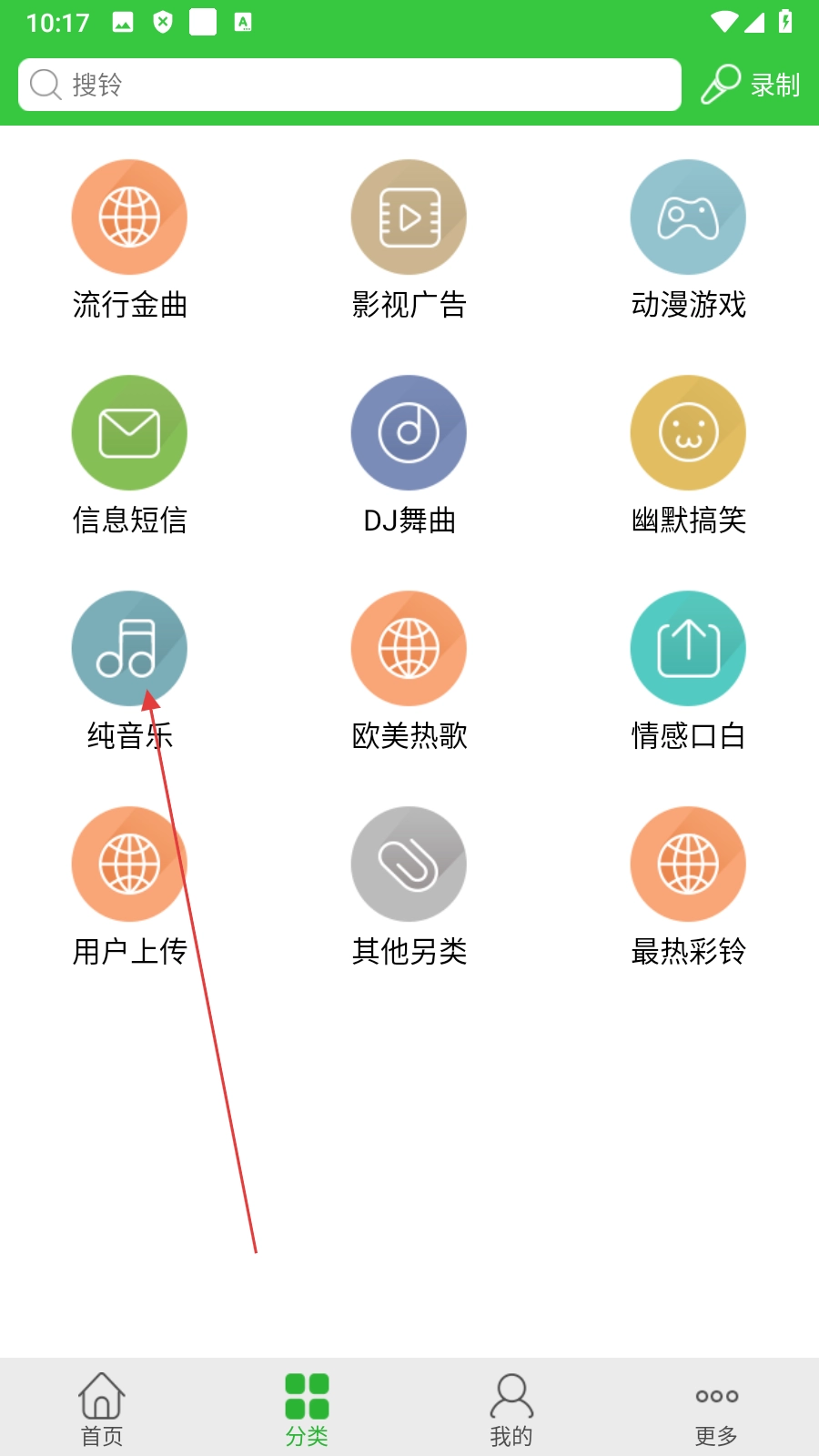Select the 影视广告 video ad category
Screen dimensions: 819x1456
click(x=409, y=217)
